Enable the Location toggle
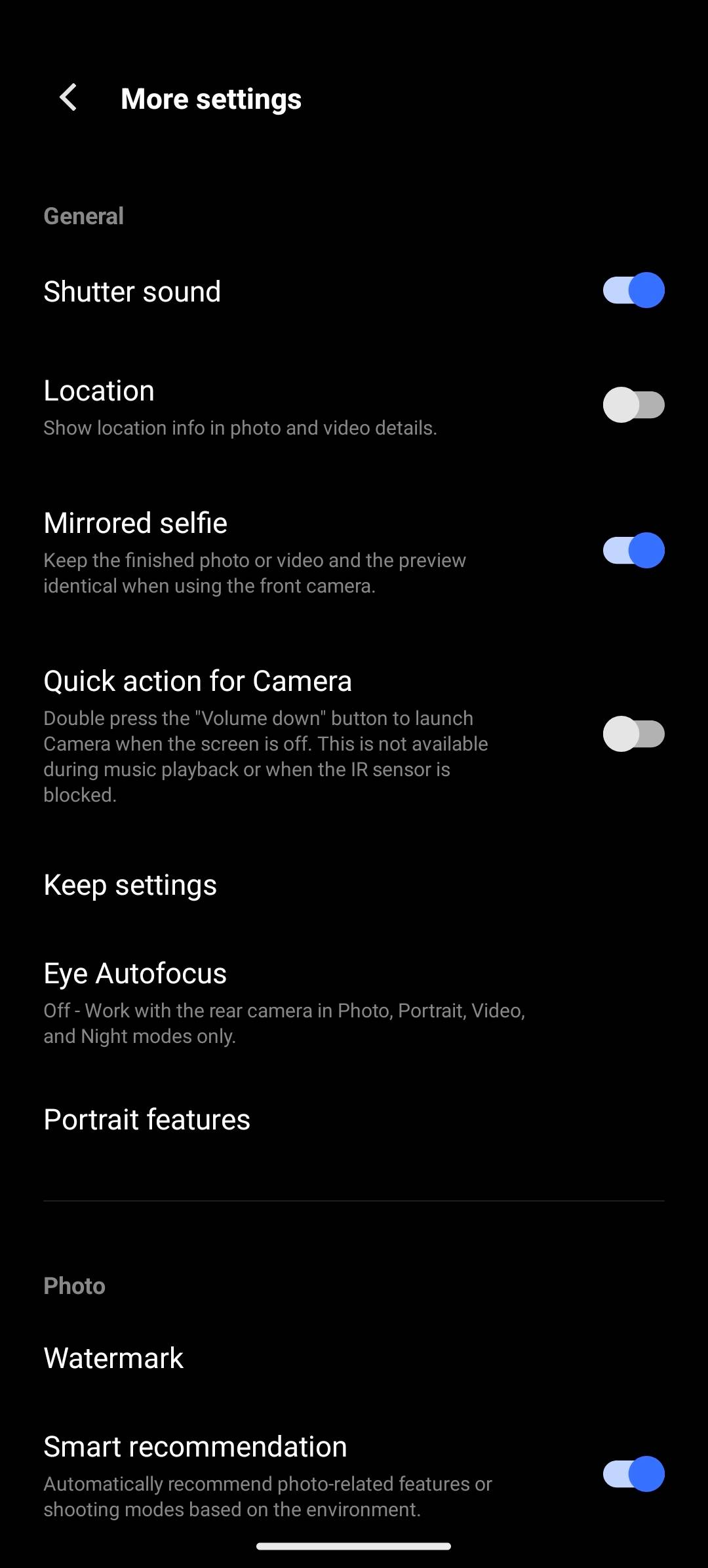 pyautogui.click(x=633, y=405)
